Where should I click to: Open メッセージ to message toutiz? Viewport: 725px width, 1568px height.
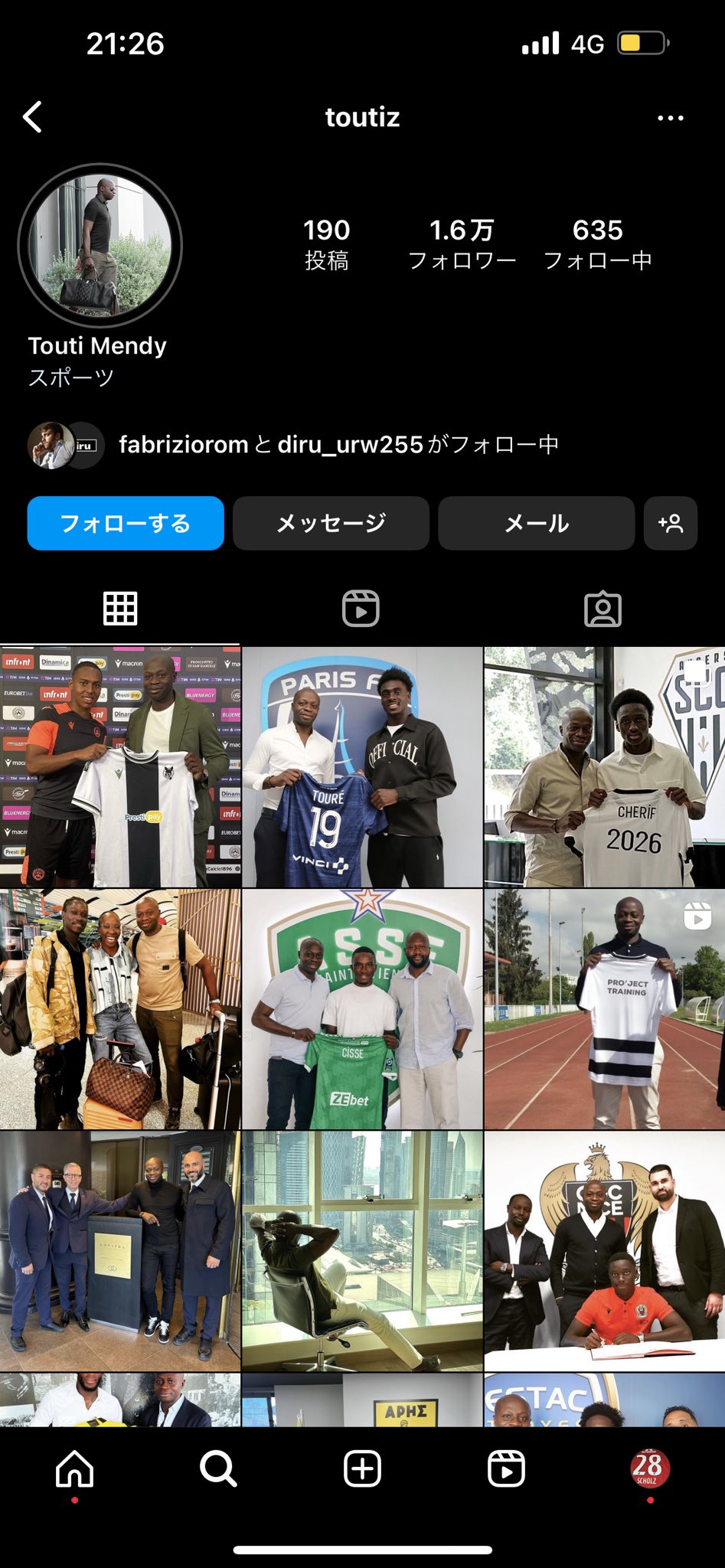pyautogui.click(x=331, y=523)
